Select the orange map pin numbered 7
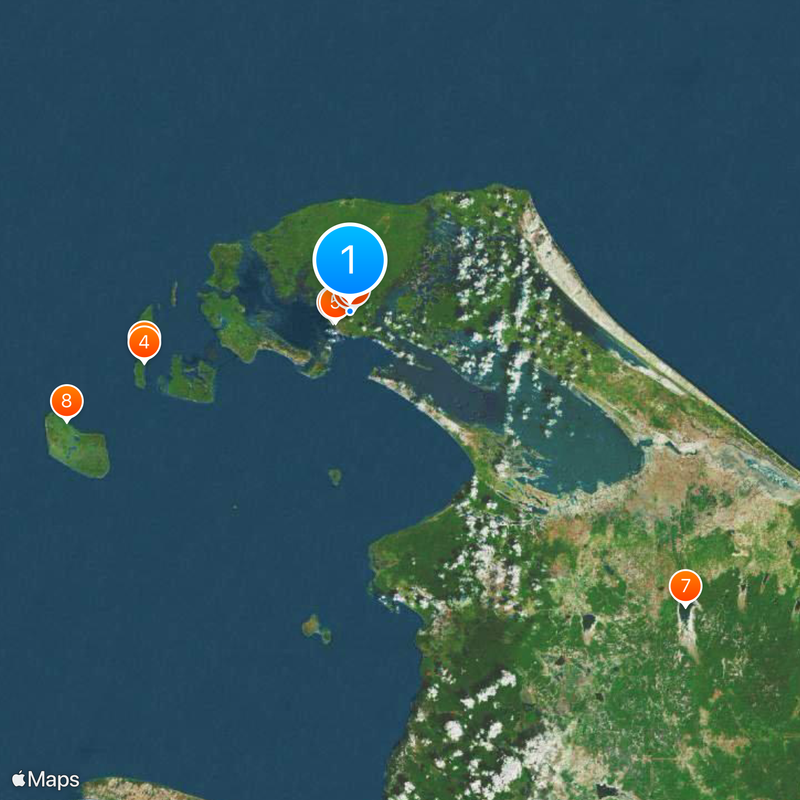The width and height of the screenshot is (800, 800). tap(685, 586)
